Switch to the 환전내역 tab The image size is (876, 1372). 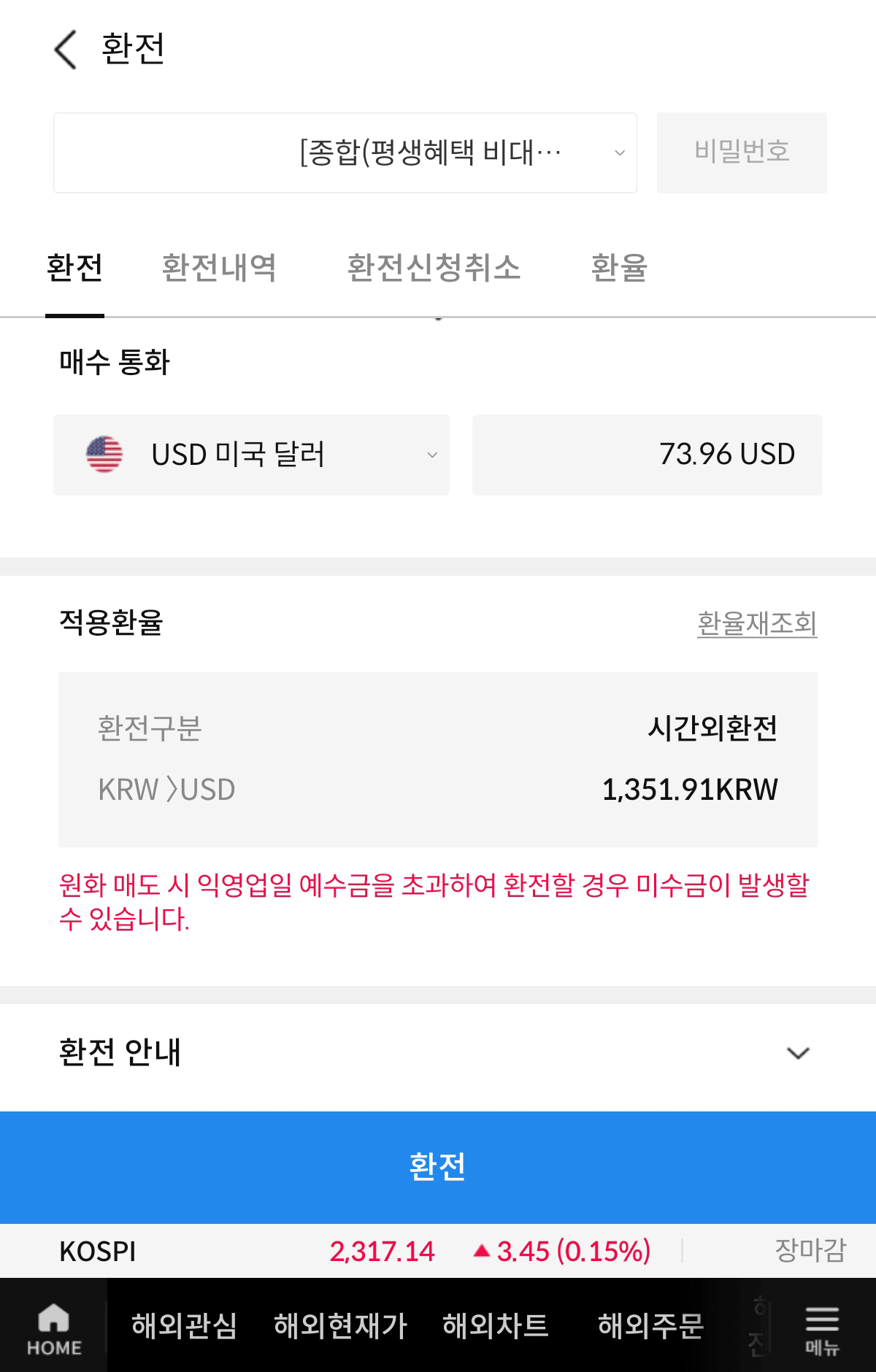pyautogui.click(x=220, y=269)
